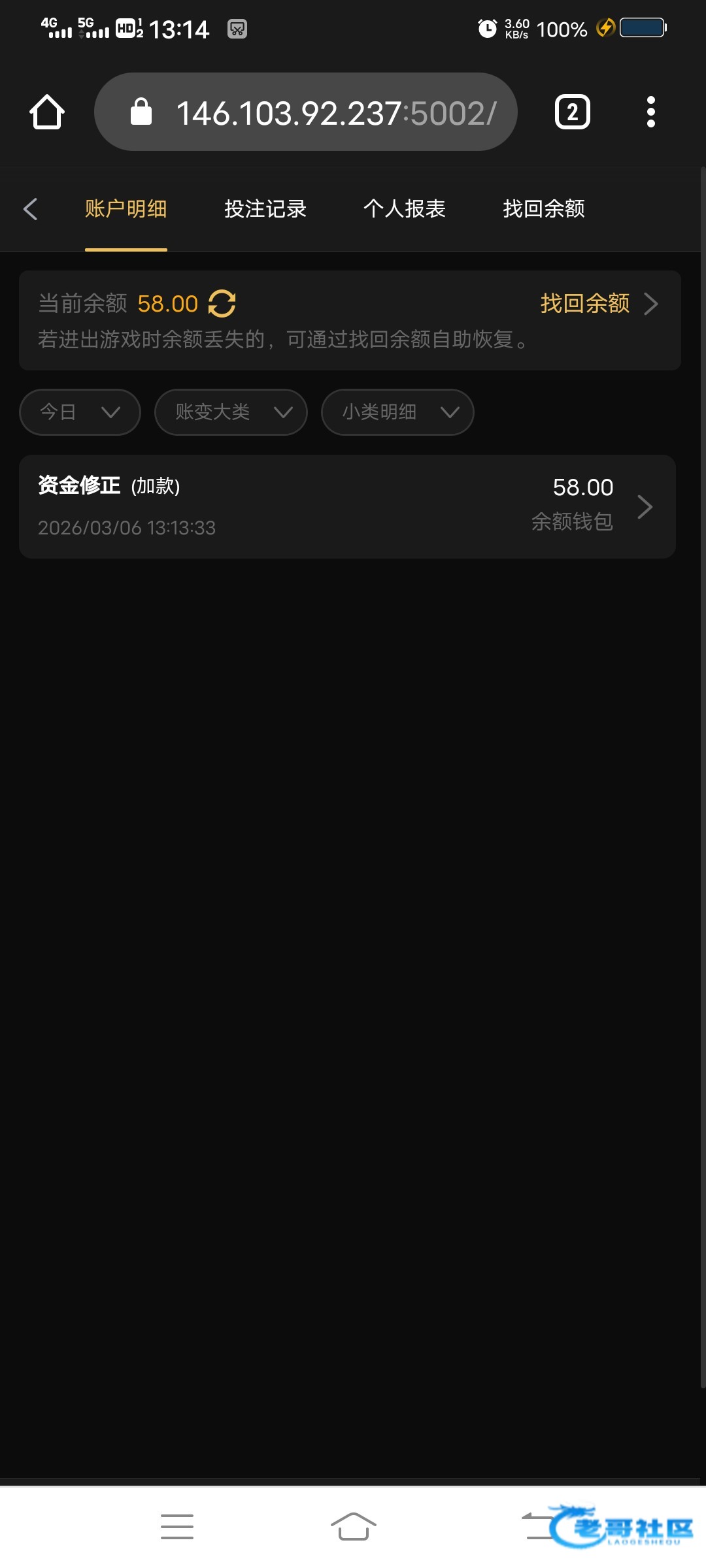The height and width of the screenshot is (1568, 706).
Task: Go to the browser home page
Action: coord(47,112)
